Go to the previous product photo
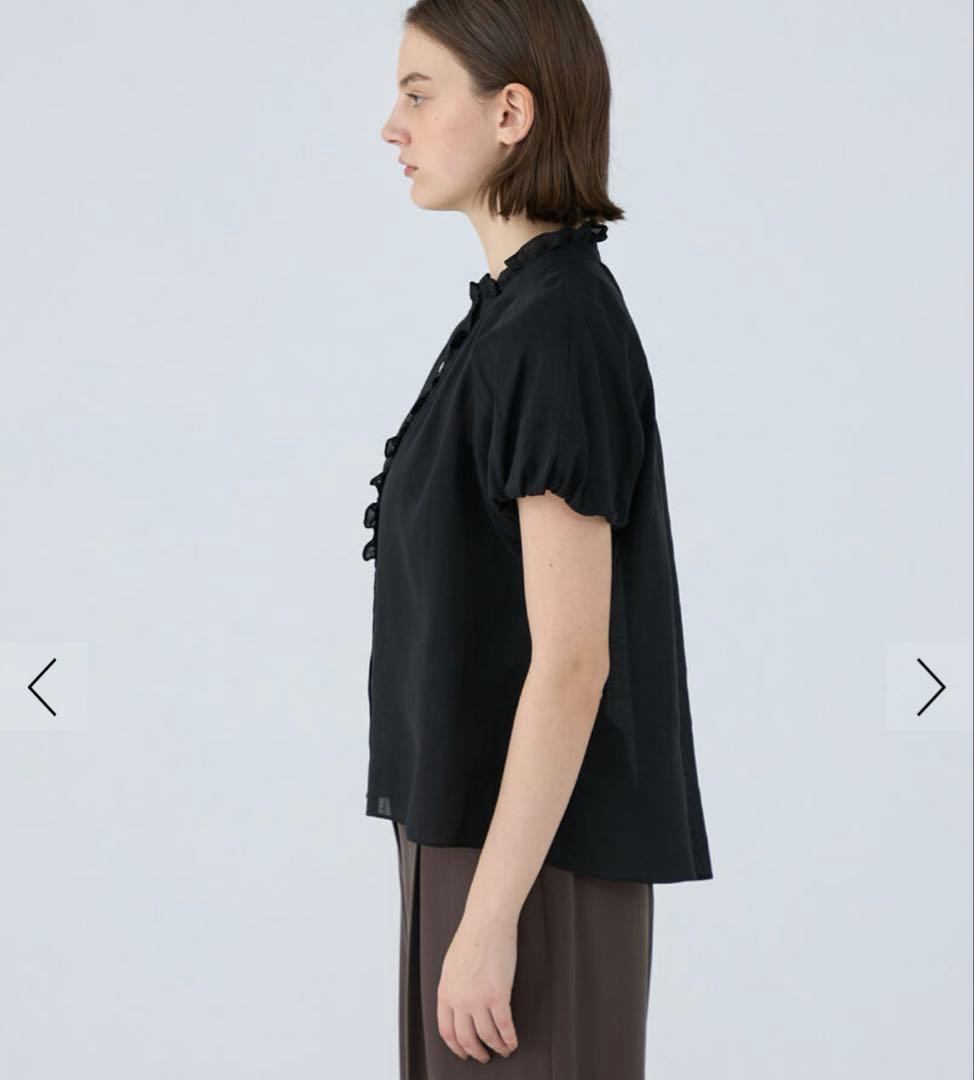974x1080 pixels. tap(42, 687)
